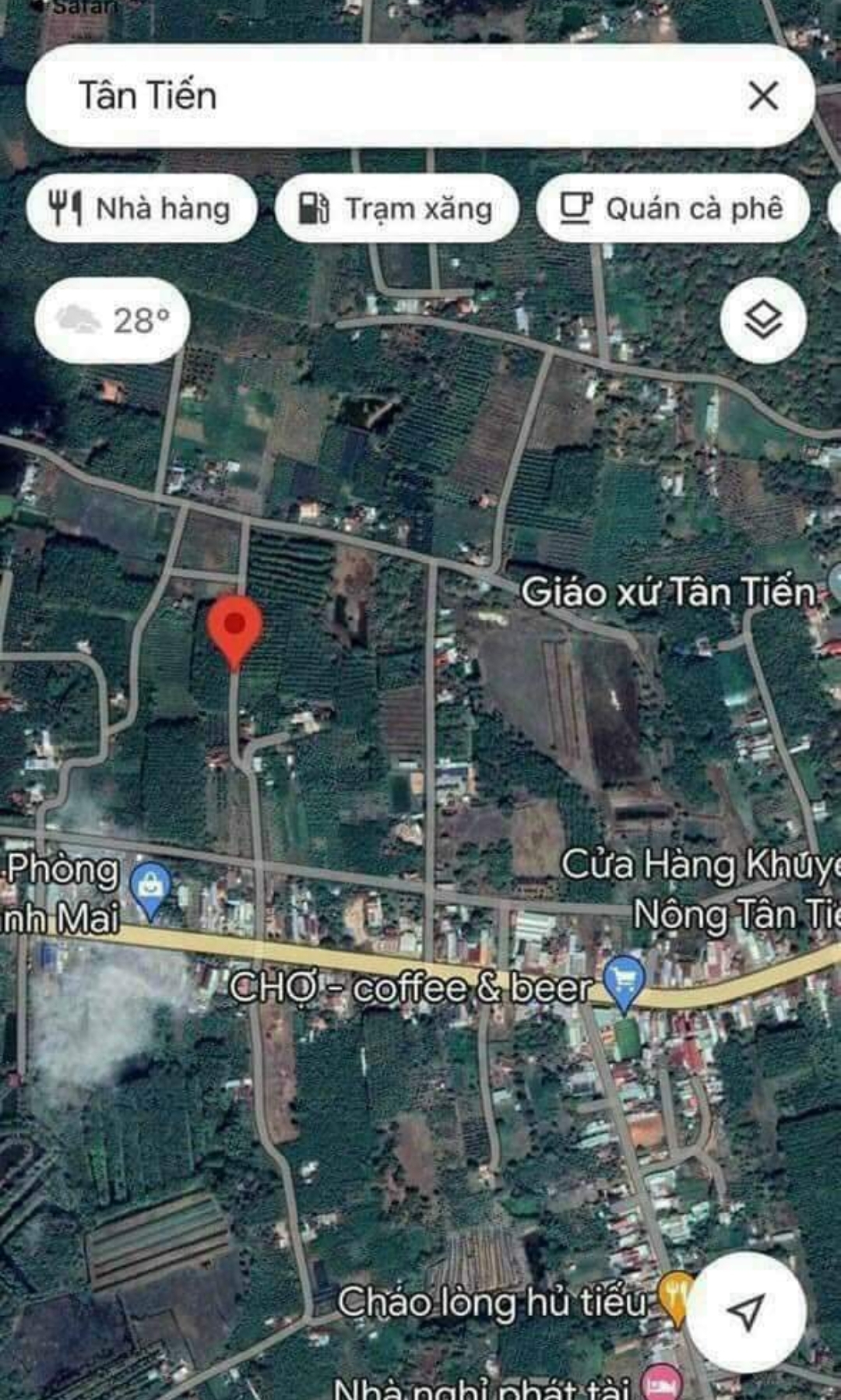The height and width of the screenshot is (1400, 841).
Task: Select the Nhà hàng chip
Action: (x=141, y=209)
